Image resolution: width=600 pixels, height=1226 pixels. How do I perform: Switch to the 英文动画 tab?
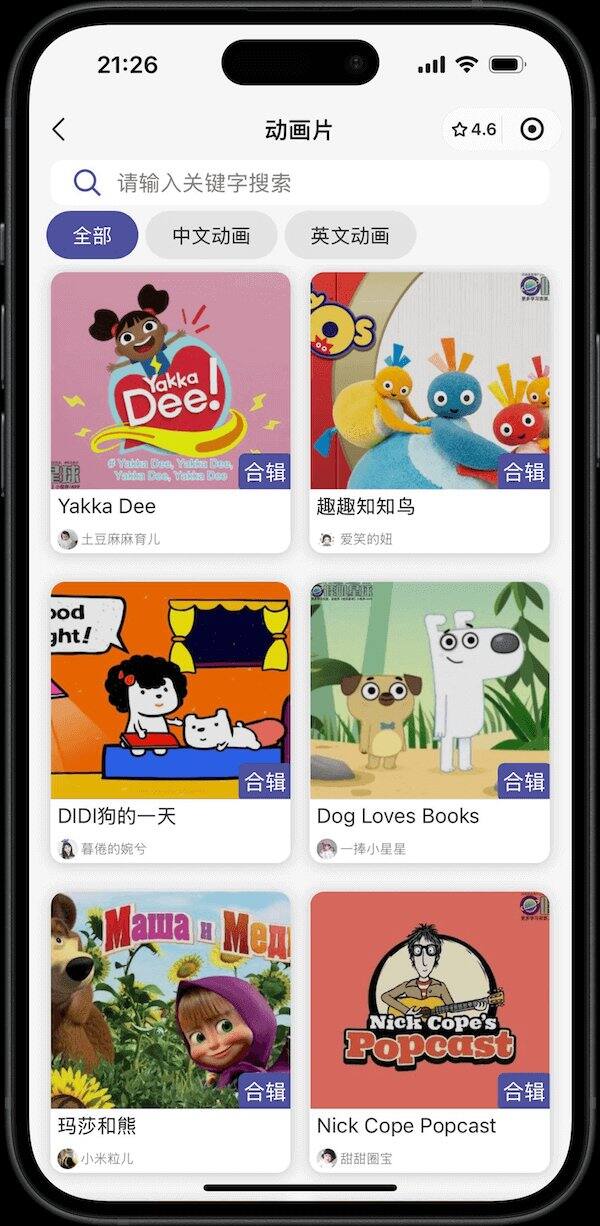350,236
